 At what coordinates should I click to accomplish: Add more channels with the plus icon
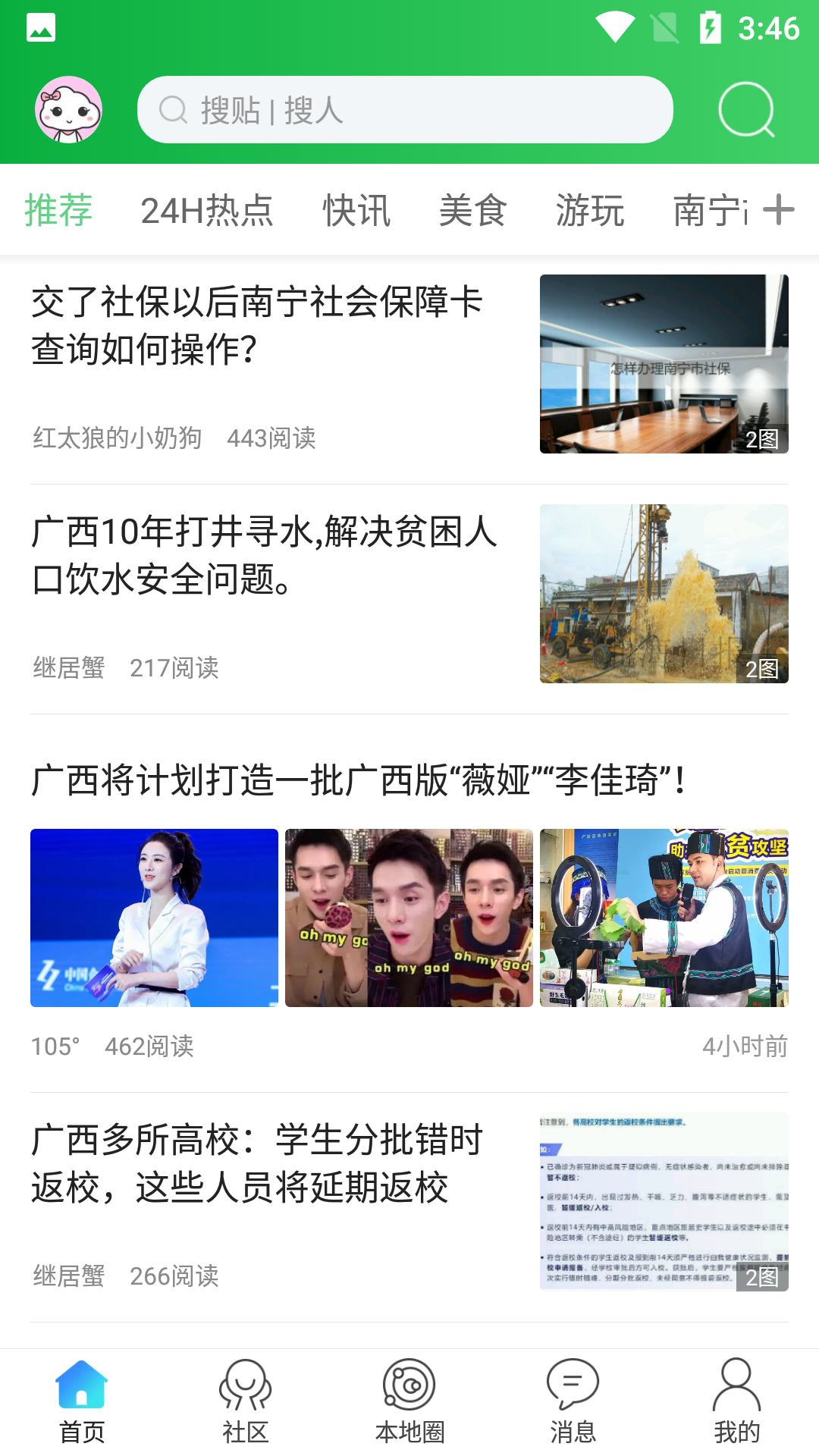[x=779, y=210]
